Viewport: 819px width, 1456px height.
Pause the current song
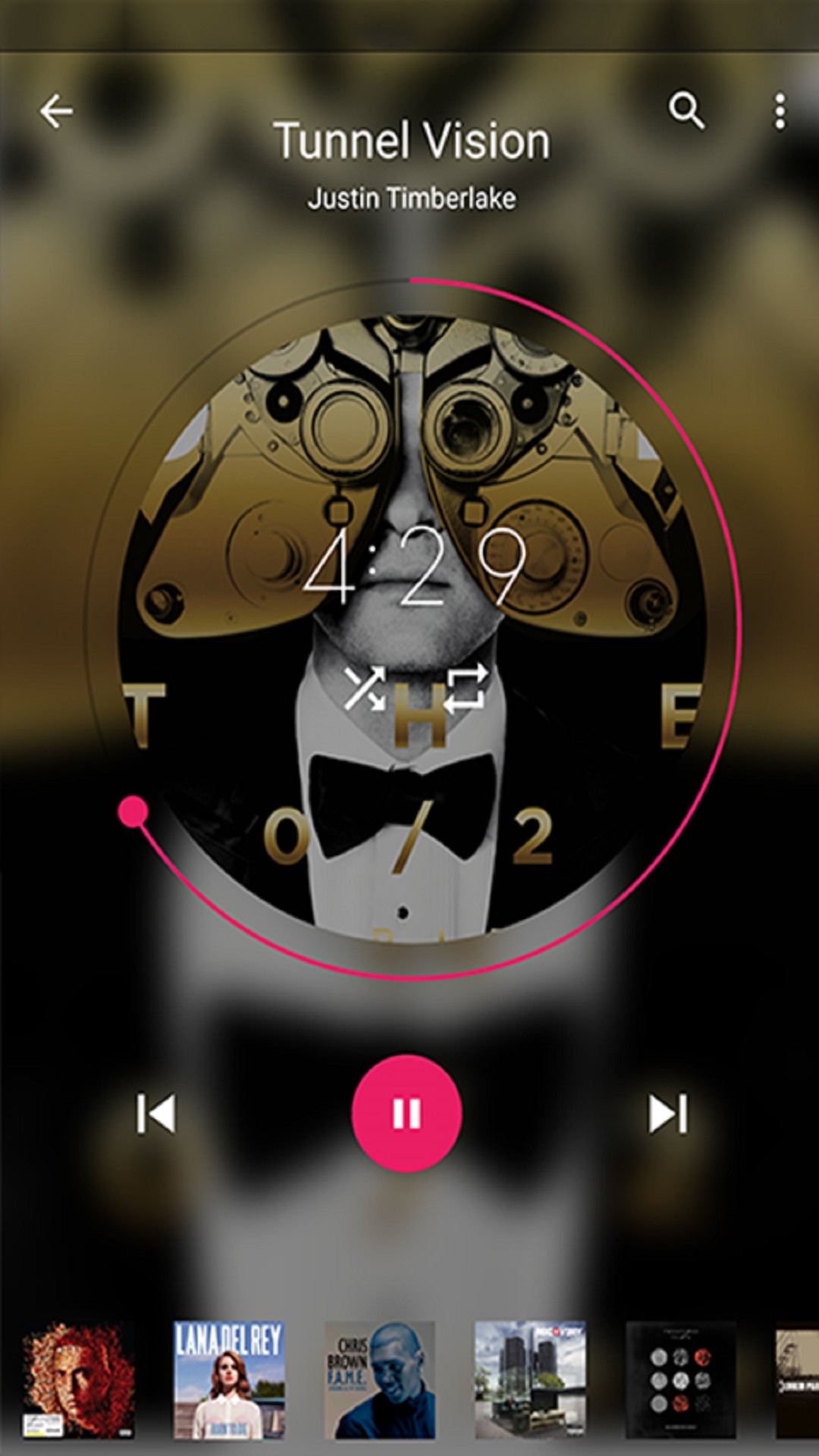point(406,1113)
